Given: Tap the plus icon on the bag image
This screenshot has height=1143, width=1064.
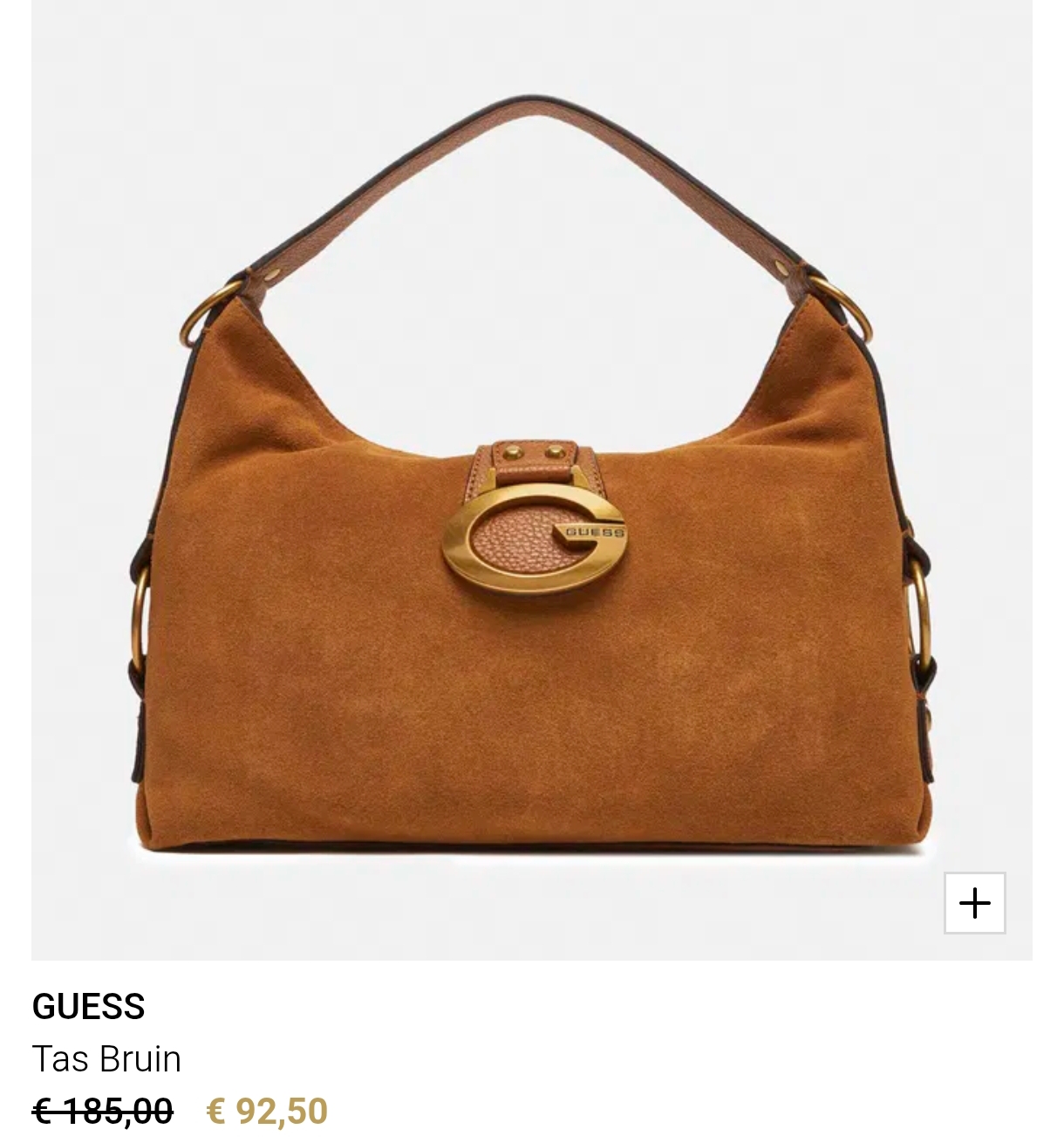Looking at the screenshot, I should 974,902.
